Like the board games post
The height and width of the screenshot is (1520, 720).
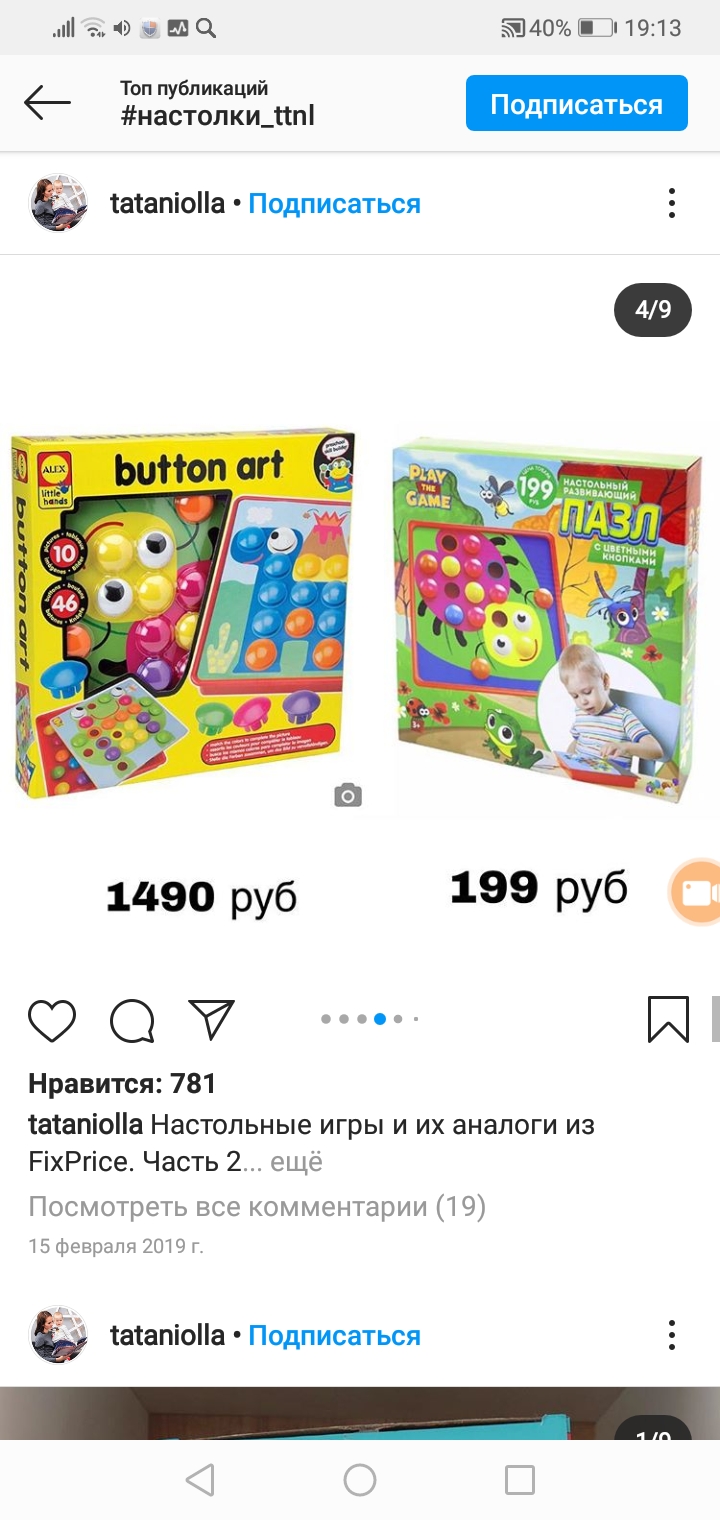pos(52,1021)
